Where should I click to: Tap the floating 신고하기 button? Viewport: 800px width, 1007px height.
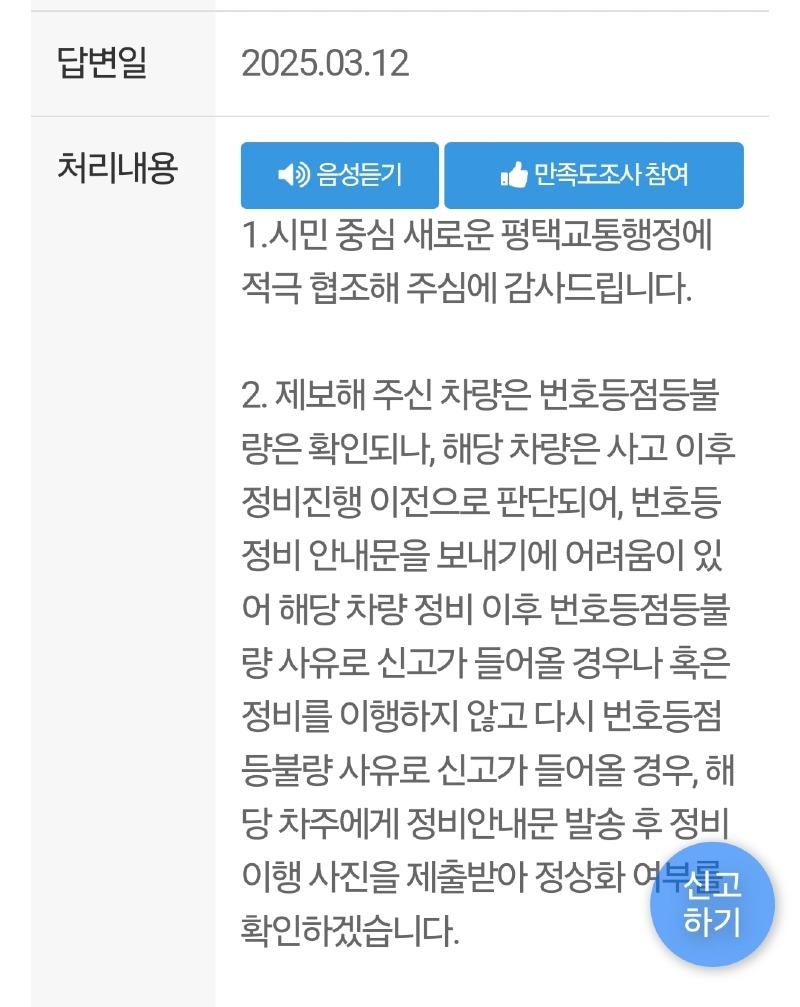pyautogui.click(x=712, y=904)
